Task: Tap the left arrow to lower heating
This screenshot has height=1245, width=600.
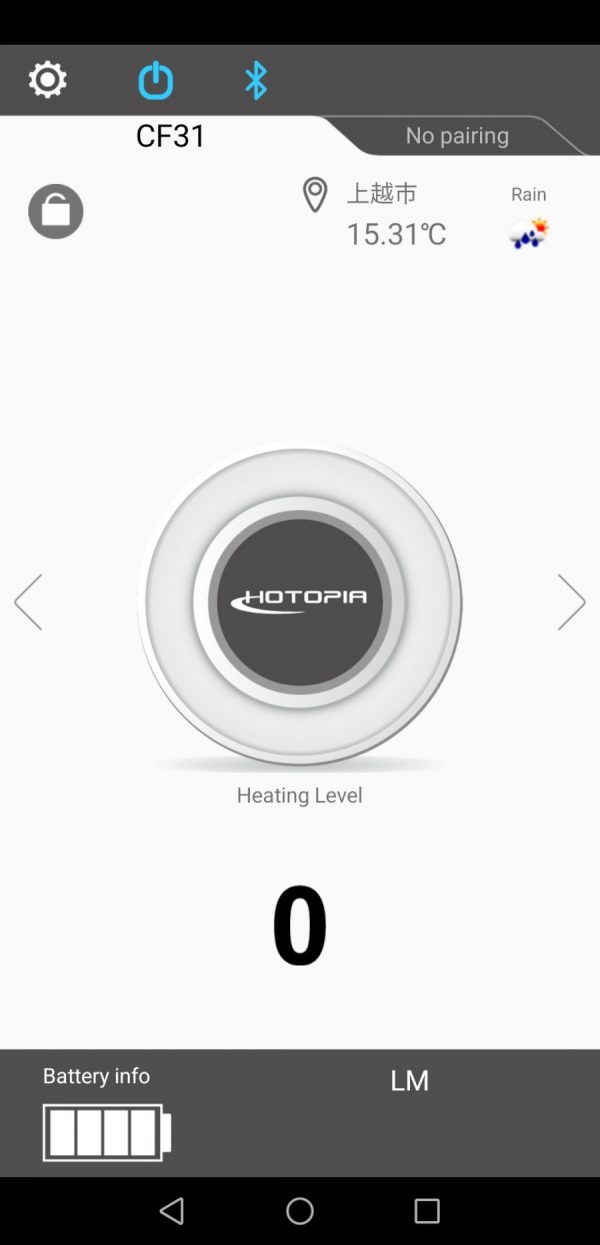Action: 28,602
